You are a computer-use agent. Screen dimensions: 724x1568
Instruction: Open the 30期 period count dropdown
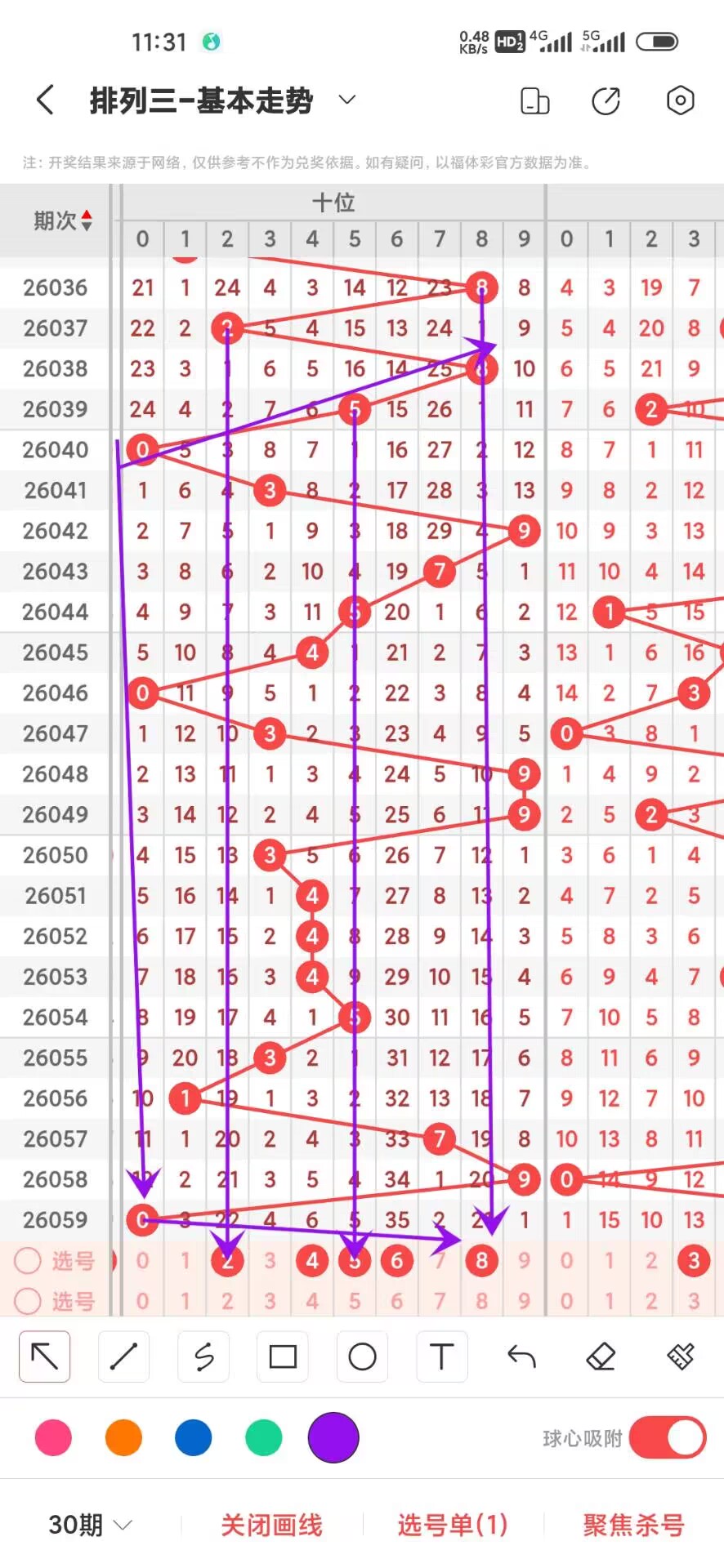tap(90, 1525)
